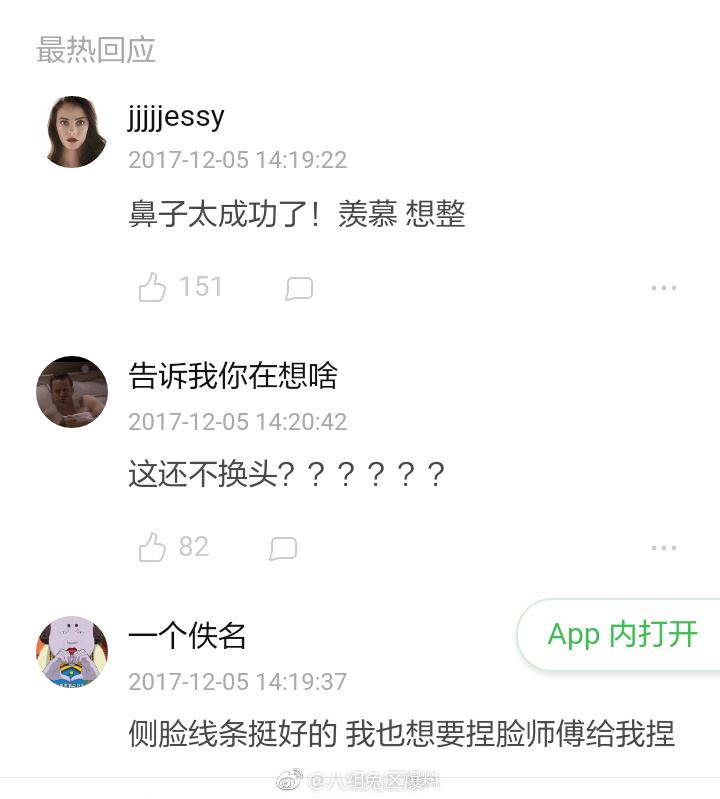Open the username jjjjjessy
Screen dimensions: 720x799
click(177, 116)
